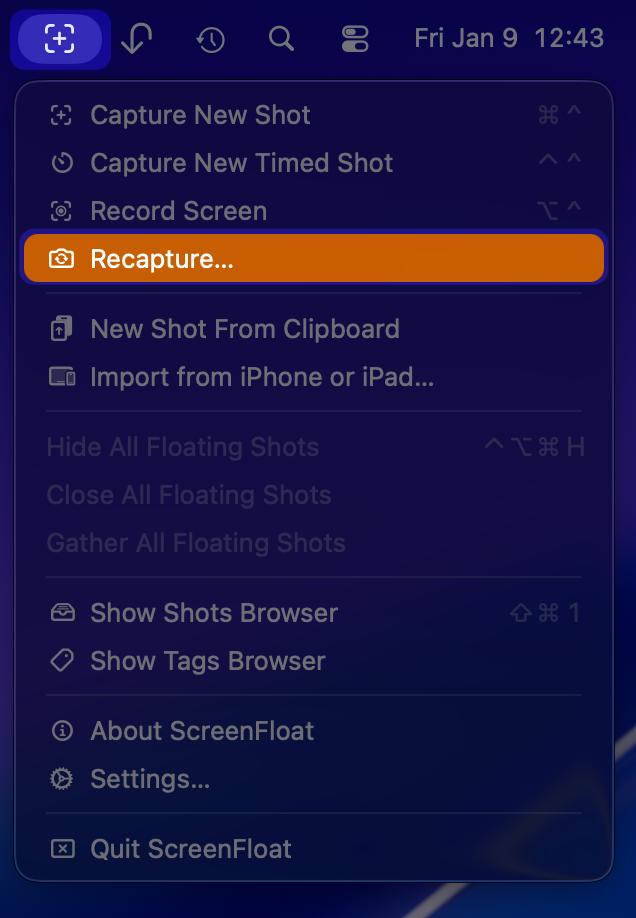The width and height of the screenshot is (636, 918).
Task: Start Record Screen
Action: click(178, 211)
